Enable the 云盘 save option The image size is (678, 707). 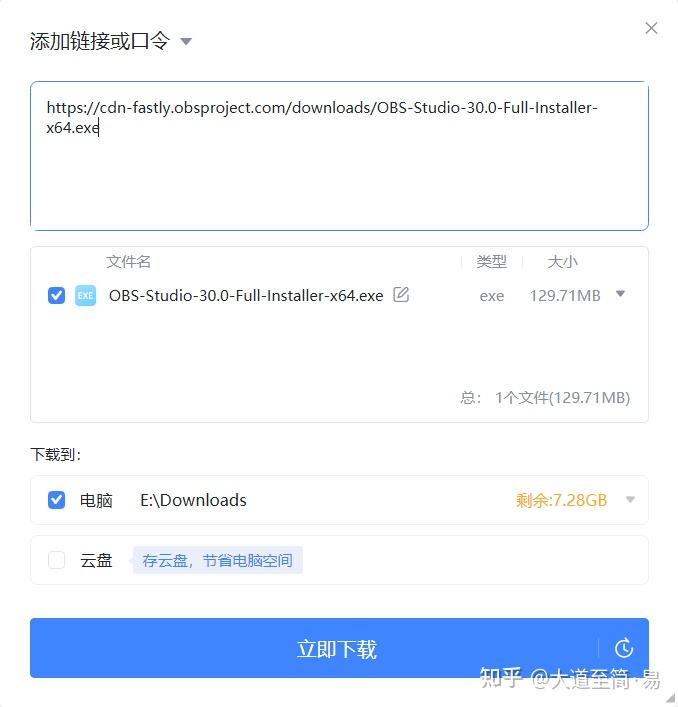tap(56, 560)
